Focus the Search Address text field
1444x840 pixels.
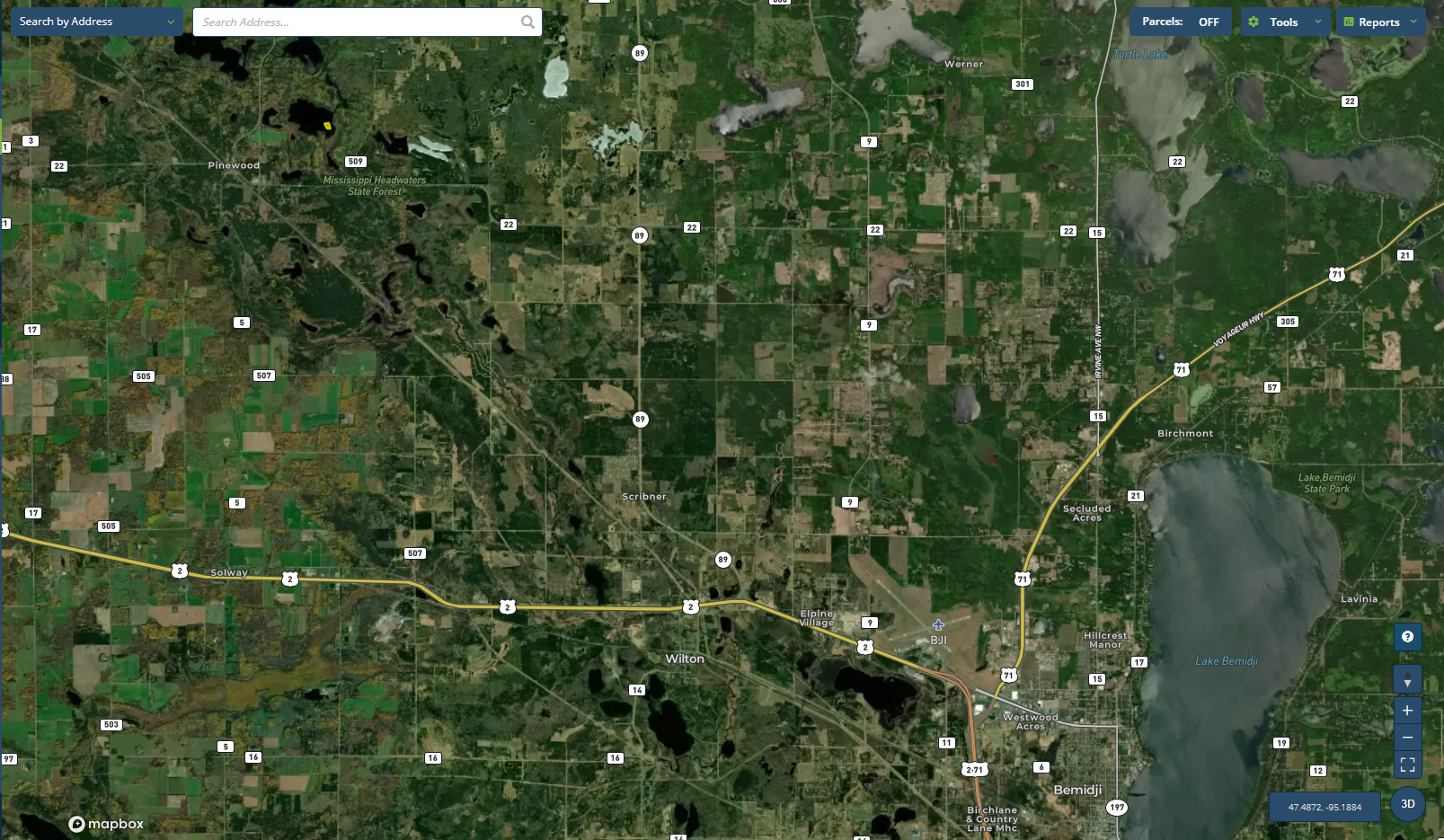pos(358,22)
